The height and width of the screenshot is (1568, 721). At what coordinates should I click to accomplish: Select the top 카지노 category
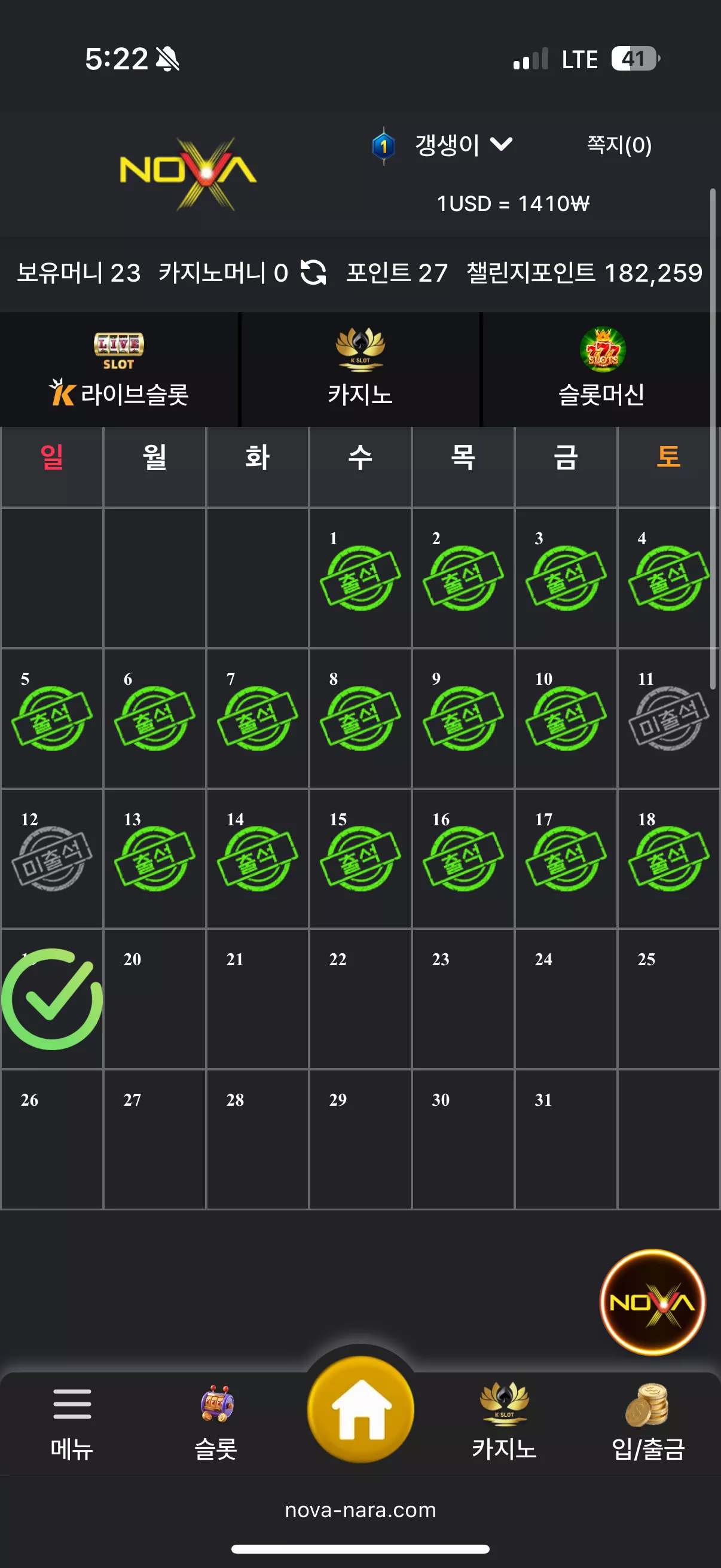tap(360, 370)
